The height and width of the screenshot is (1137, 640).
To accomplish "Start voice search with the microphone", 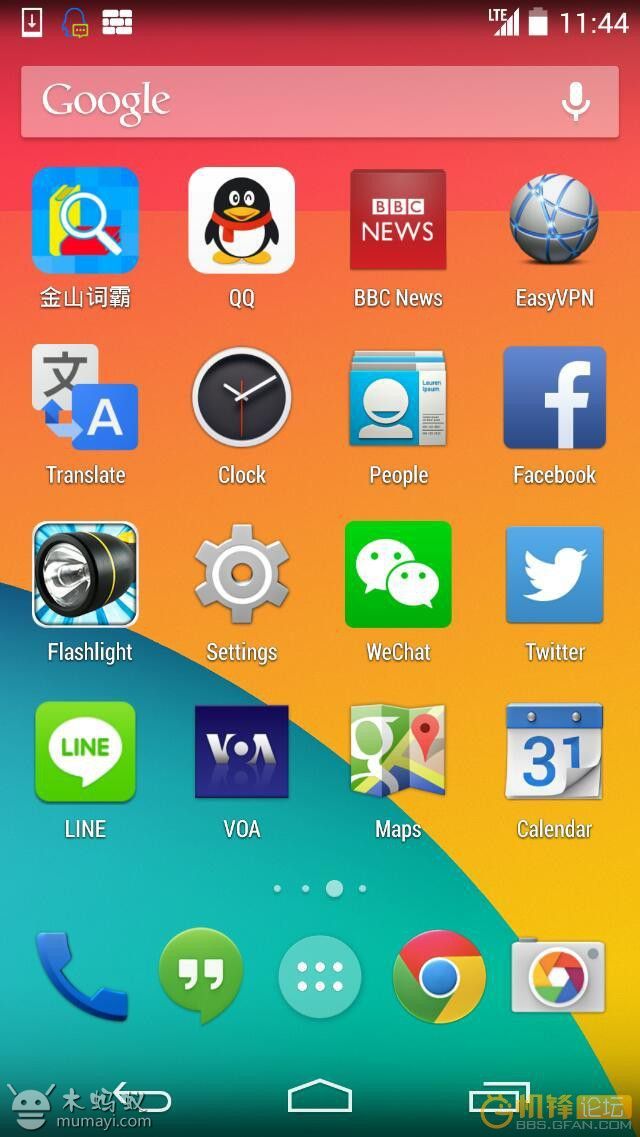I will (x=575, y=101).
